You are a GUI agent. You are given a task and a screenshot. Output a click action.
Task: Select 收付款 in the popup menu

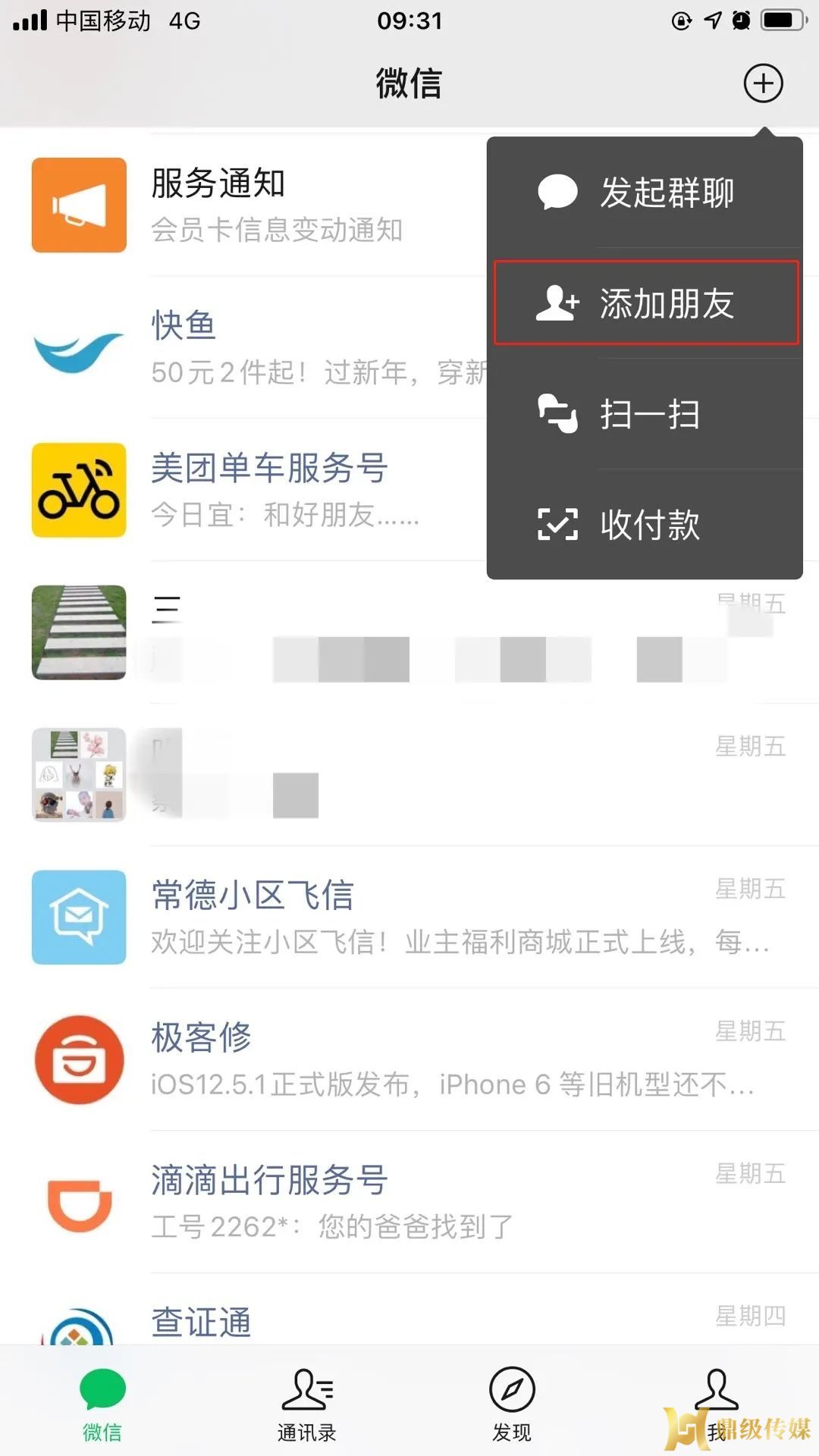[645, 524]
